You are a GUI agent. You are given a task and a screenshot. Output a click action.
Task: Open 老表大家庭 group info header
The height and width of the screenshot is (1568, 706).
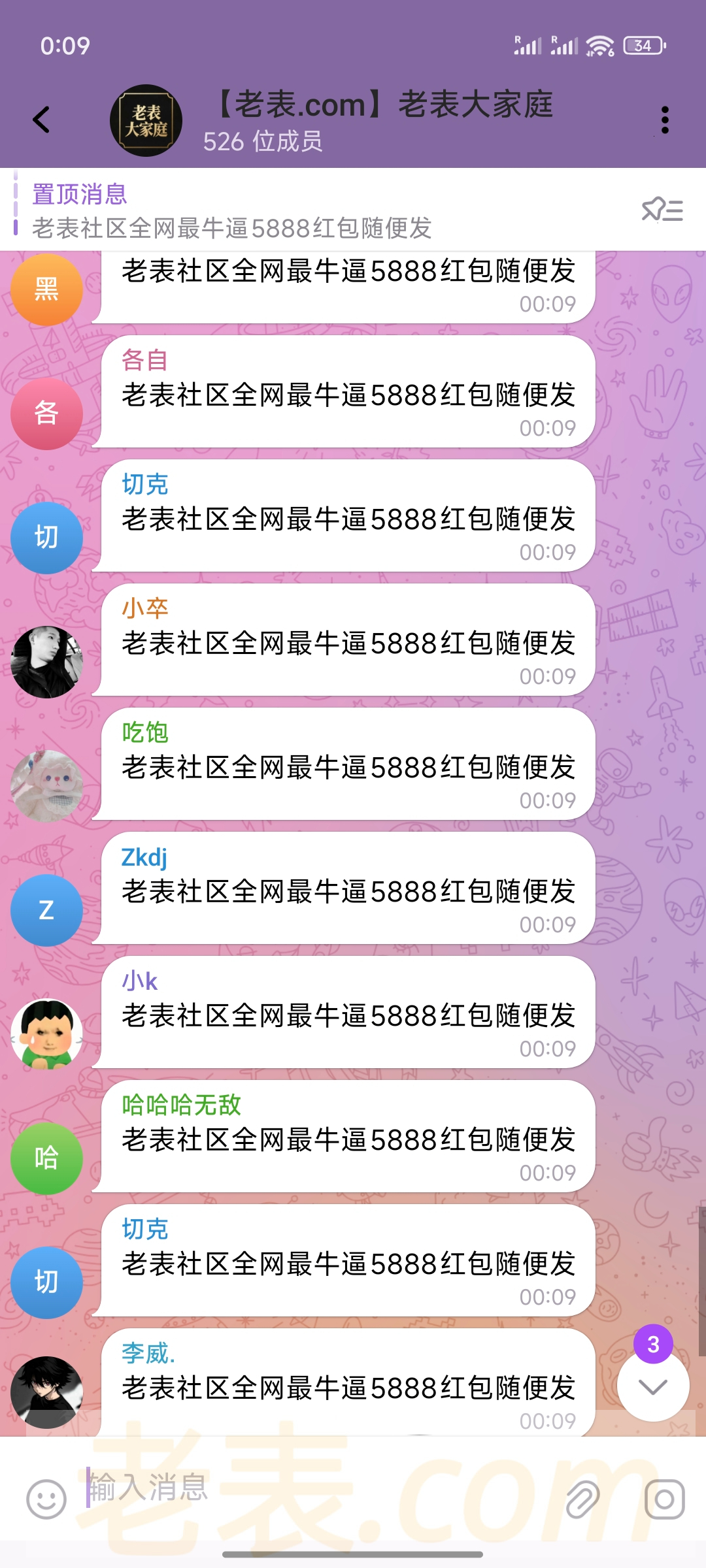point(379,121)
